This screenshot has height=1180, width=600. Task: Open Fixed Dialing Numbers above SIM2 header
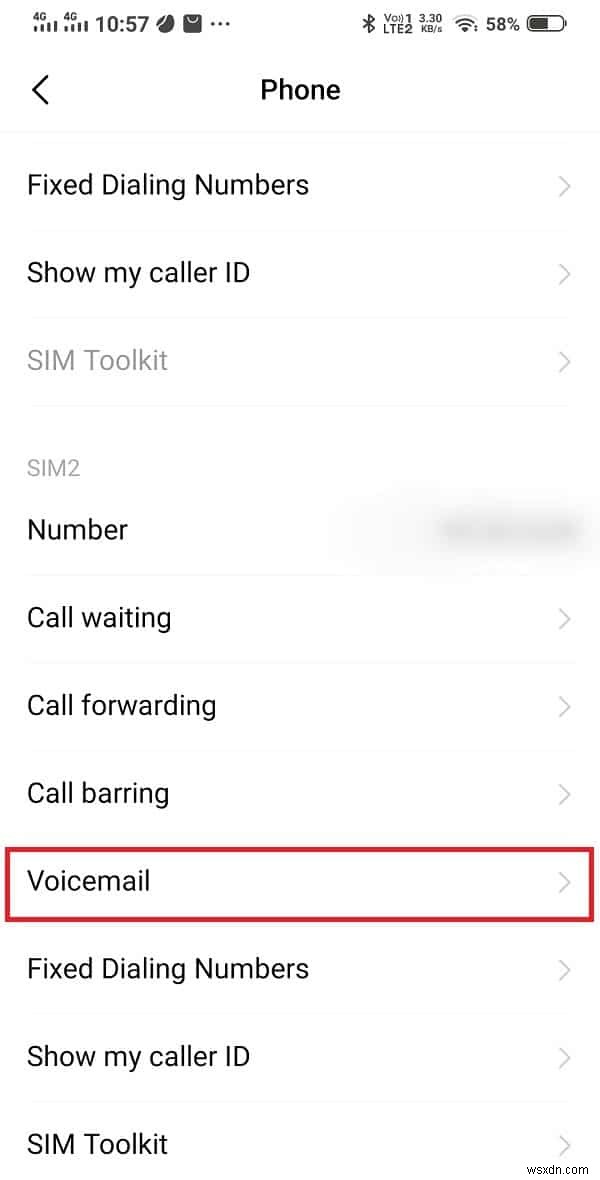click(300, 185)
